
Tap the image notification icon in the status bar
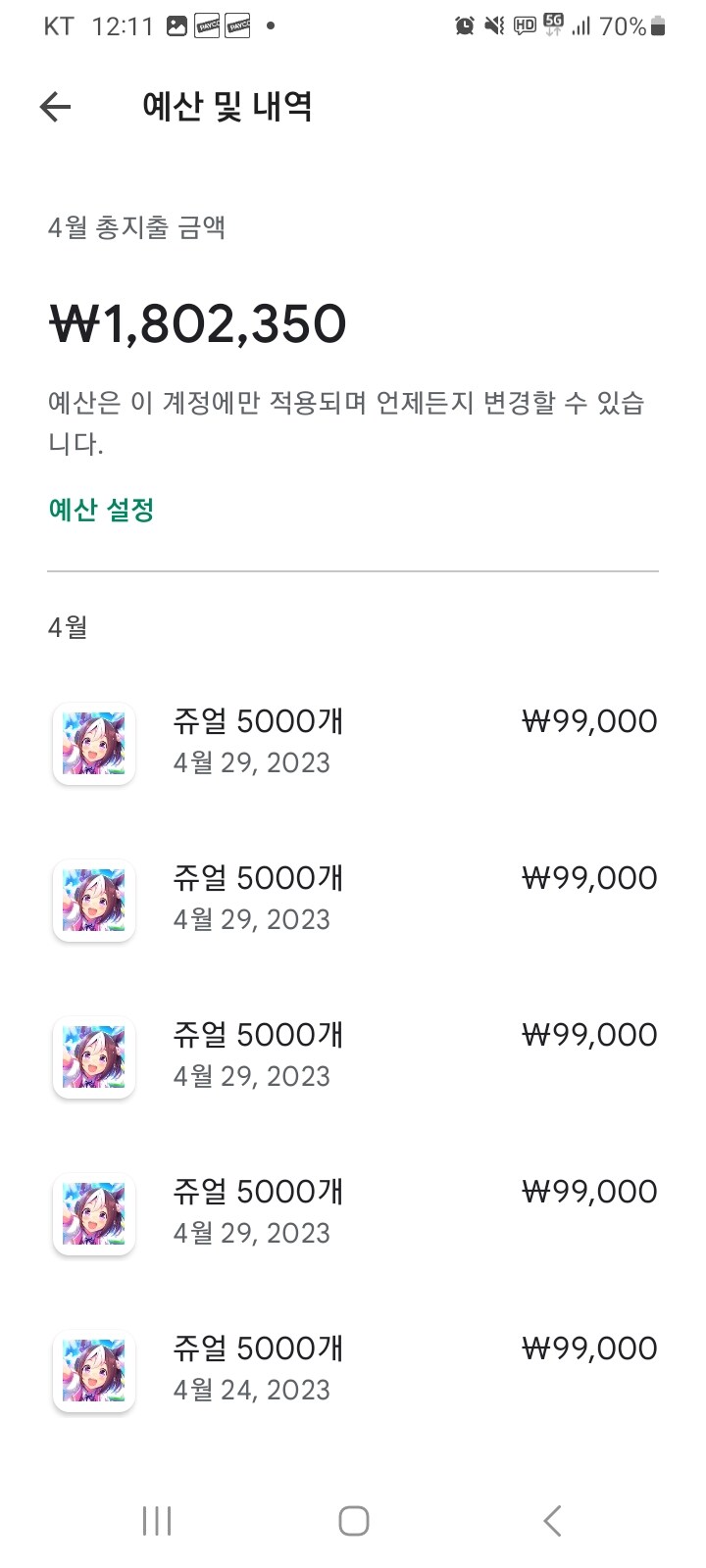pos(174,26)
